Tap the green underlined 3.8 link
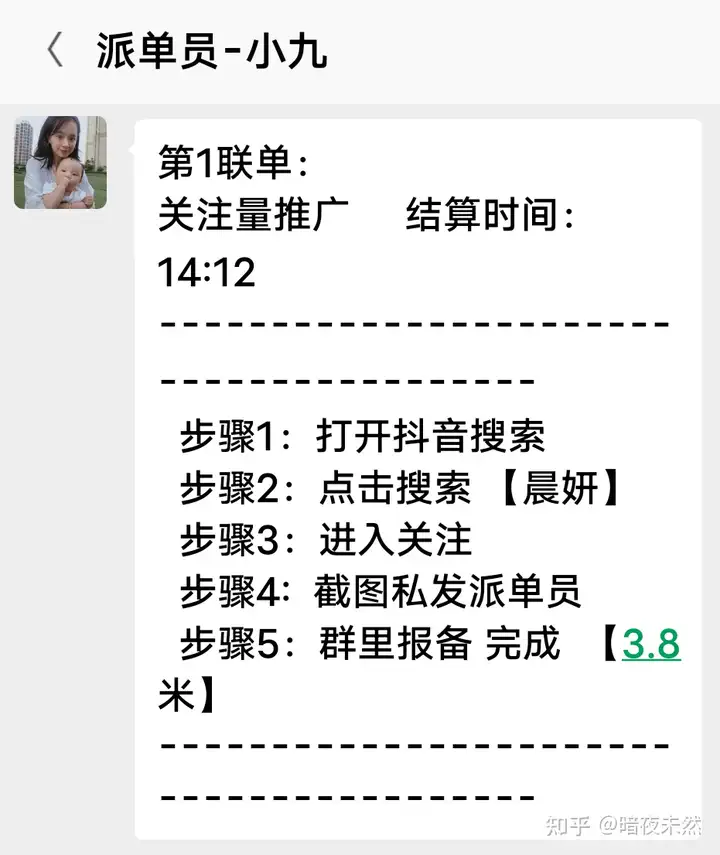Screen dimensions: 720x855 click(x=651, y=645)
